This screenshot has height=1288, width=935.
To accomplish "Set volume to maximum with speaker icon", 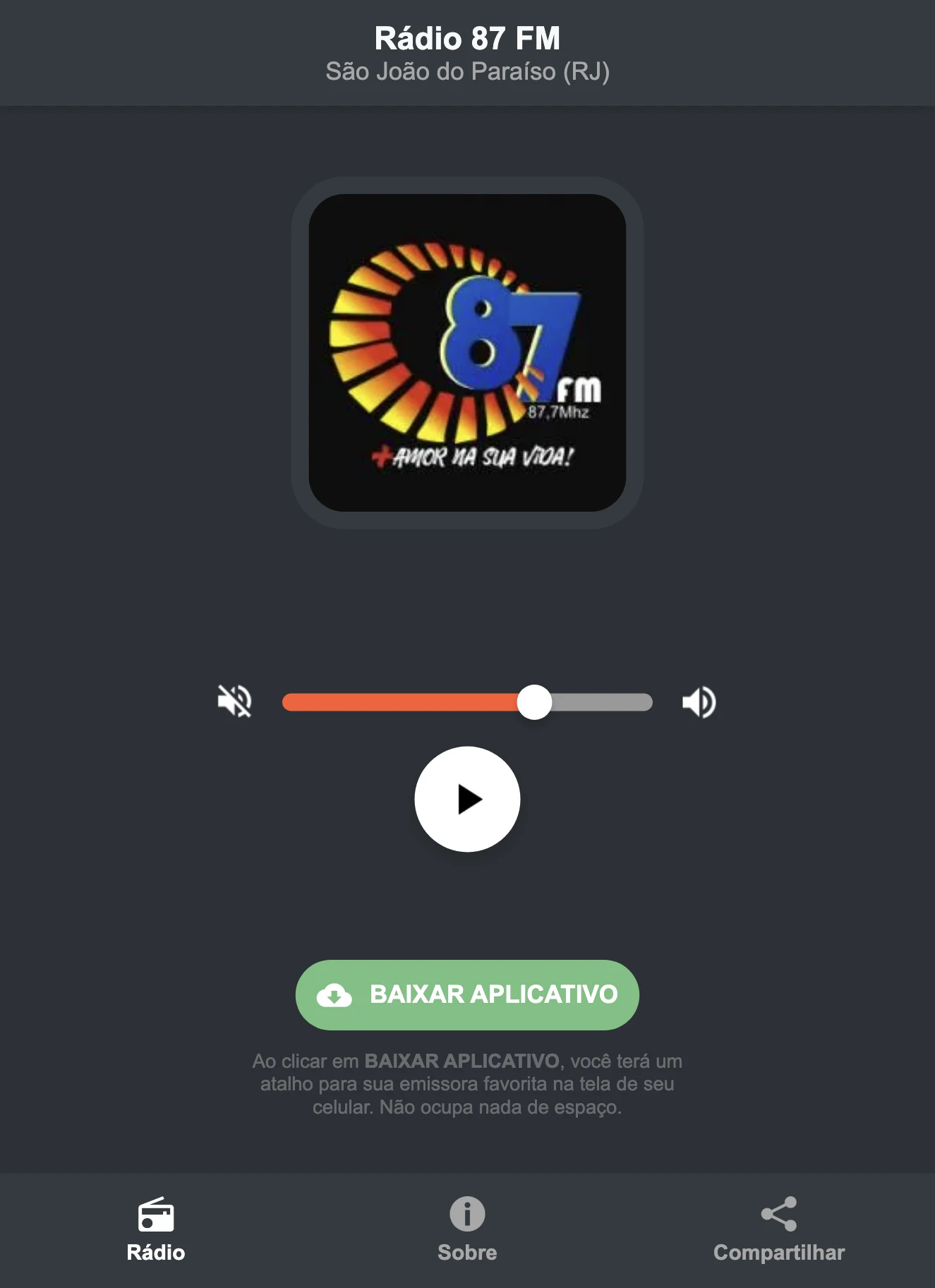I will click(x=699, y=701).
